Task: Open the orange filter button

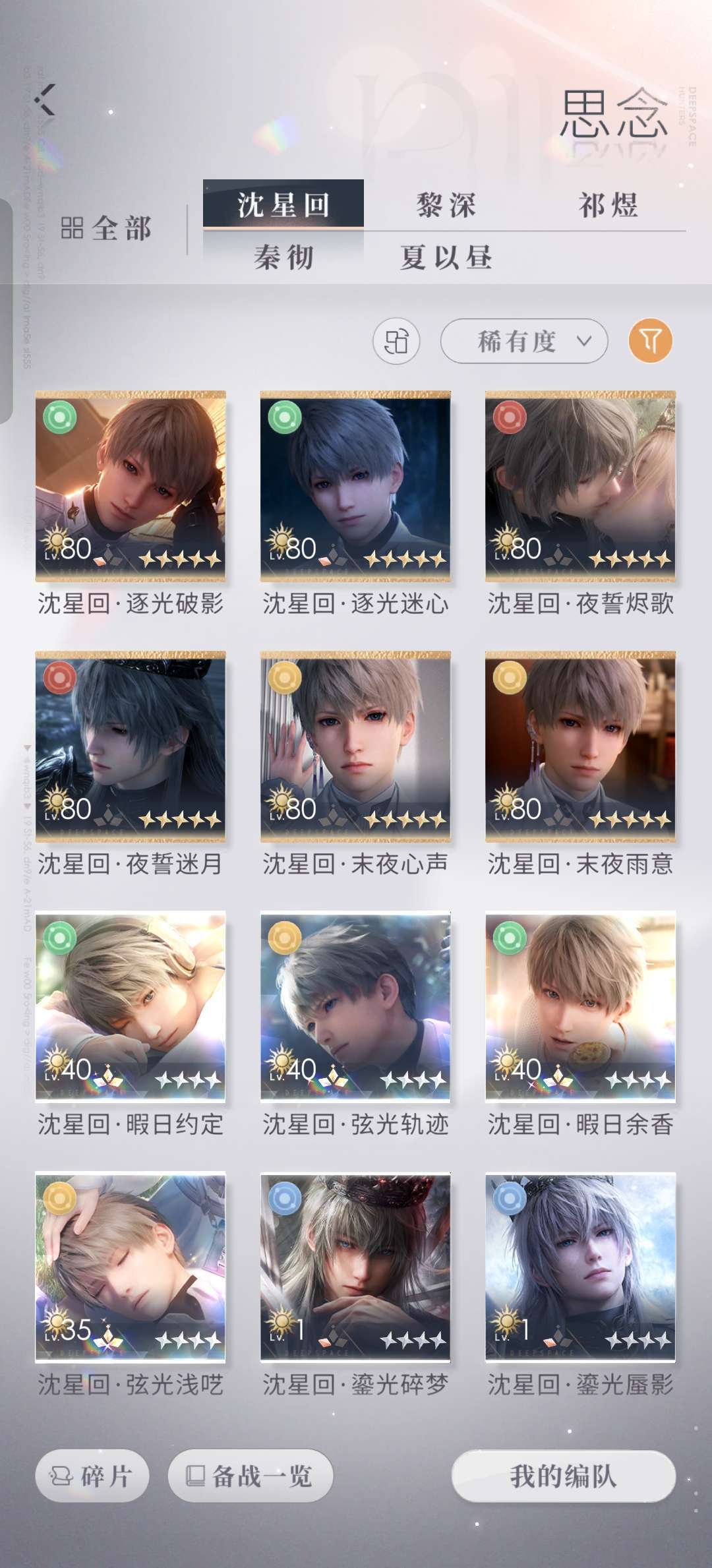Action: point(650,342)
